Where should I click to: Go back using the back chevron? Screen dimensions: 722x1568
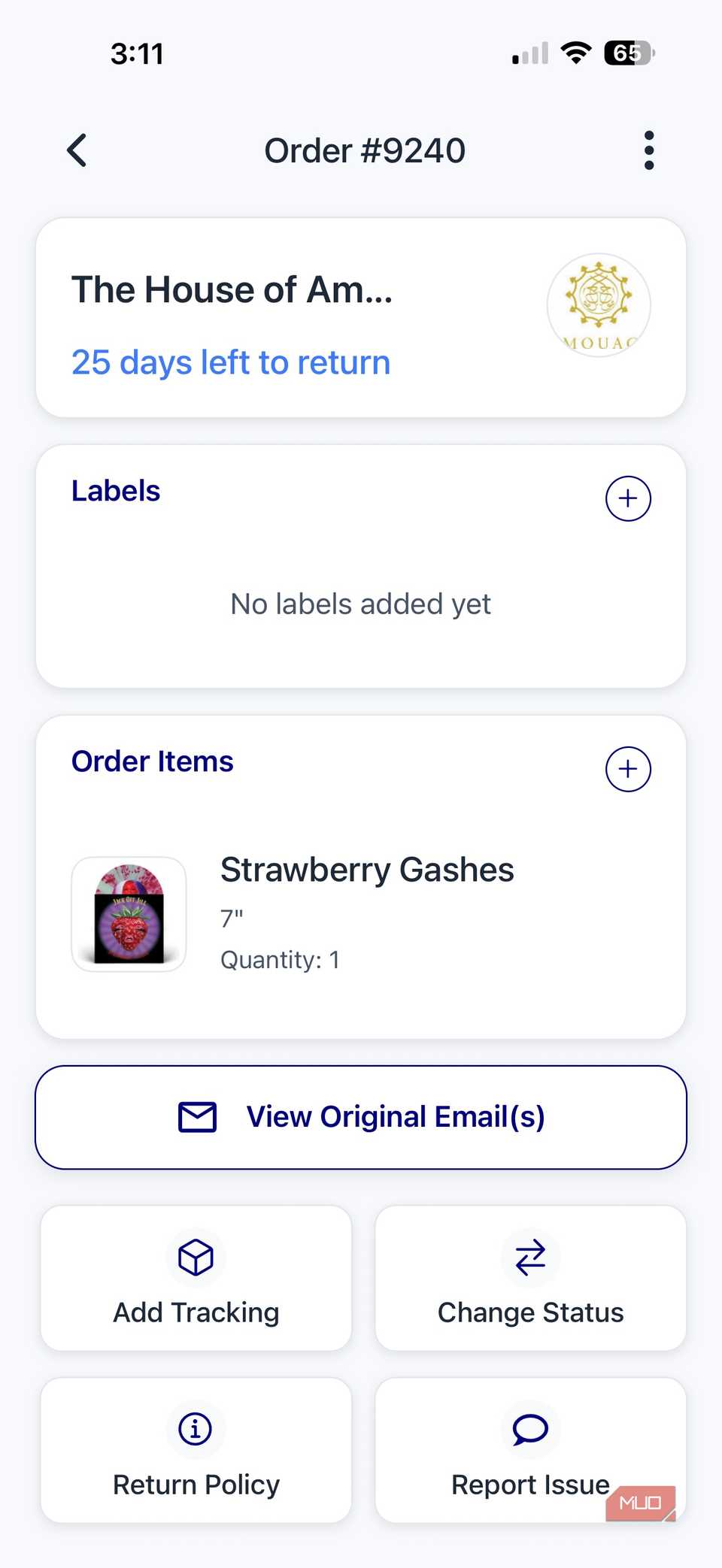coord(76,150)
